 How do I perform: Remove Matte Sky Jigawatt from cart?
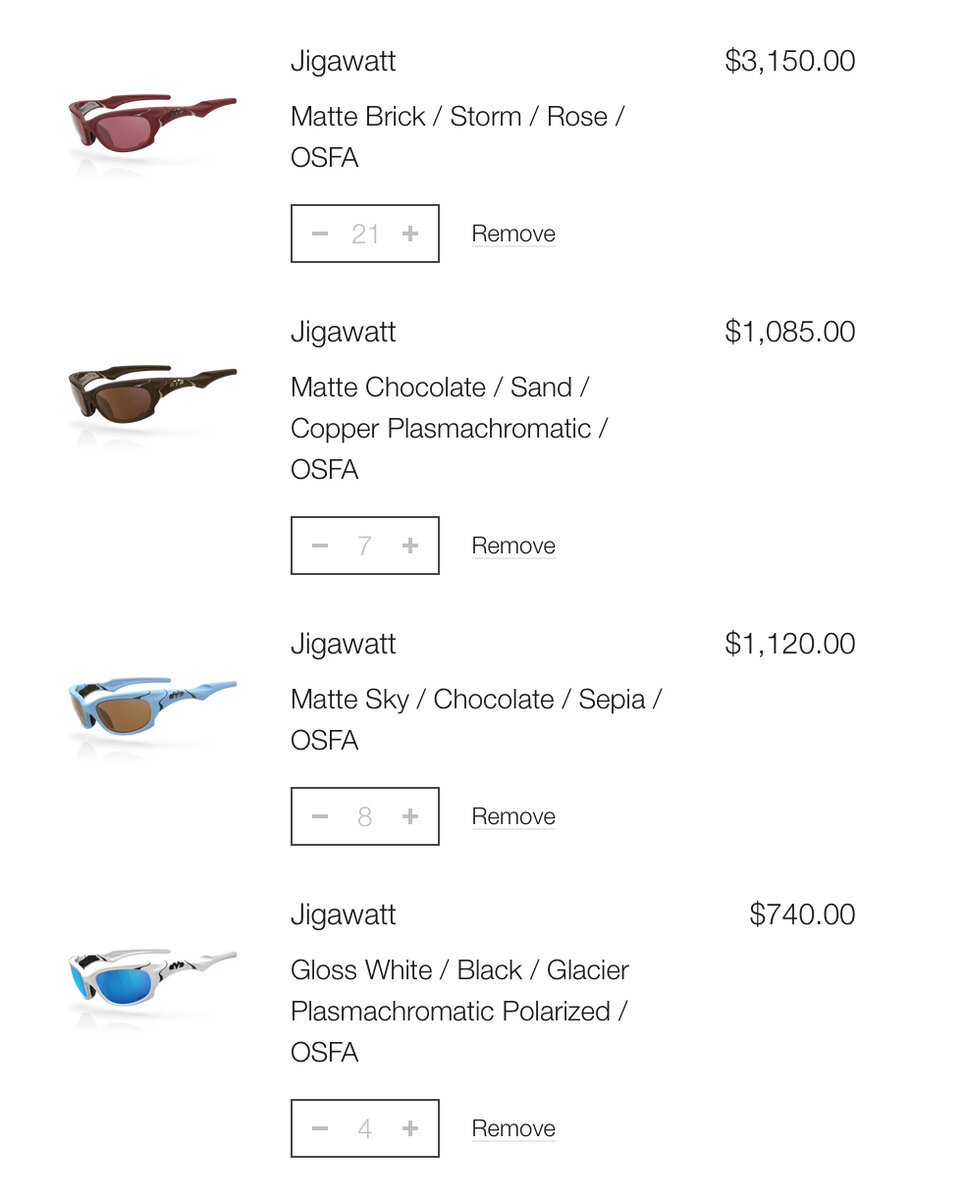point(513,817)
